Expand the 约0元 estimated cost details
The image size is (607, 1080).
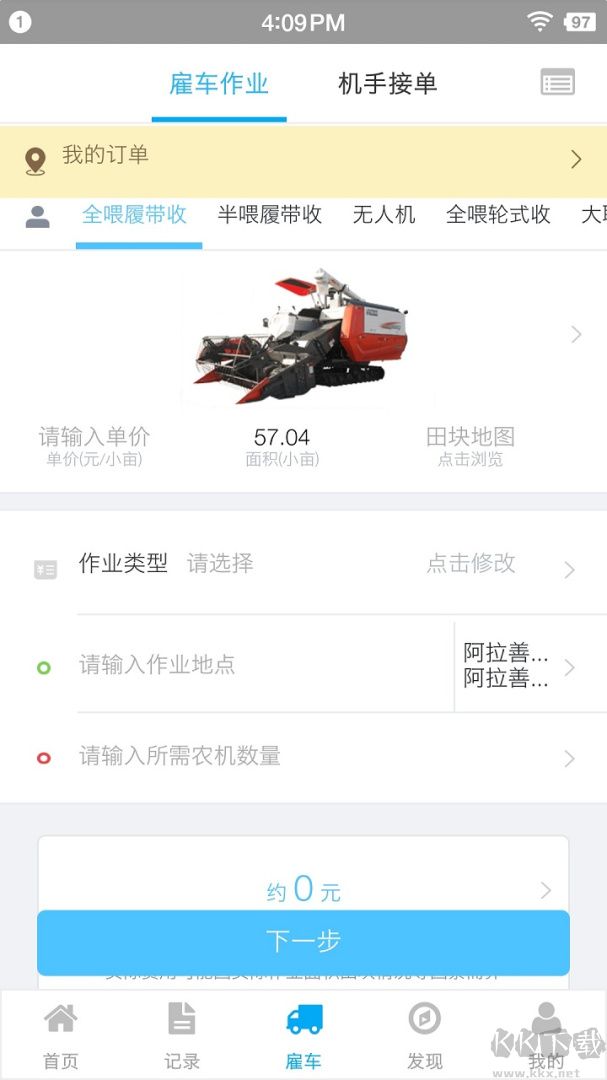pyautogui.click(x=304, y=889)
